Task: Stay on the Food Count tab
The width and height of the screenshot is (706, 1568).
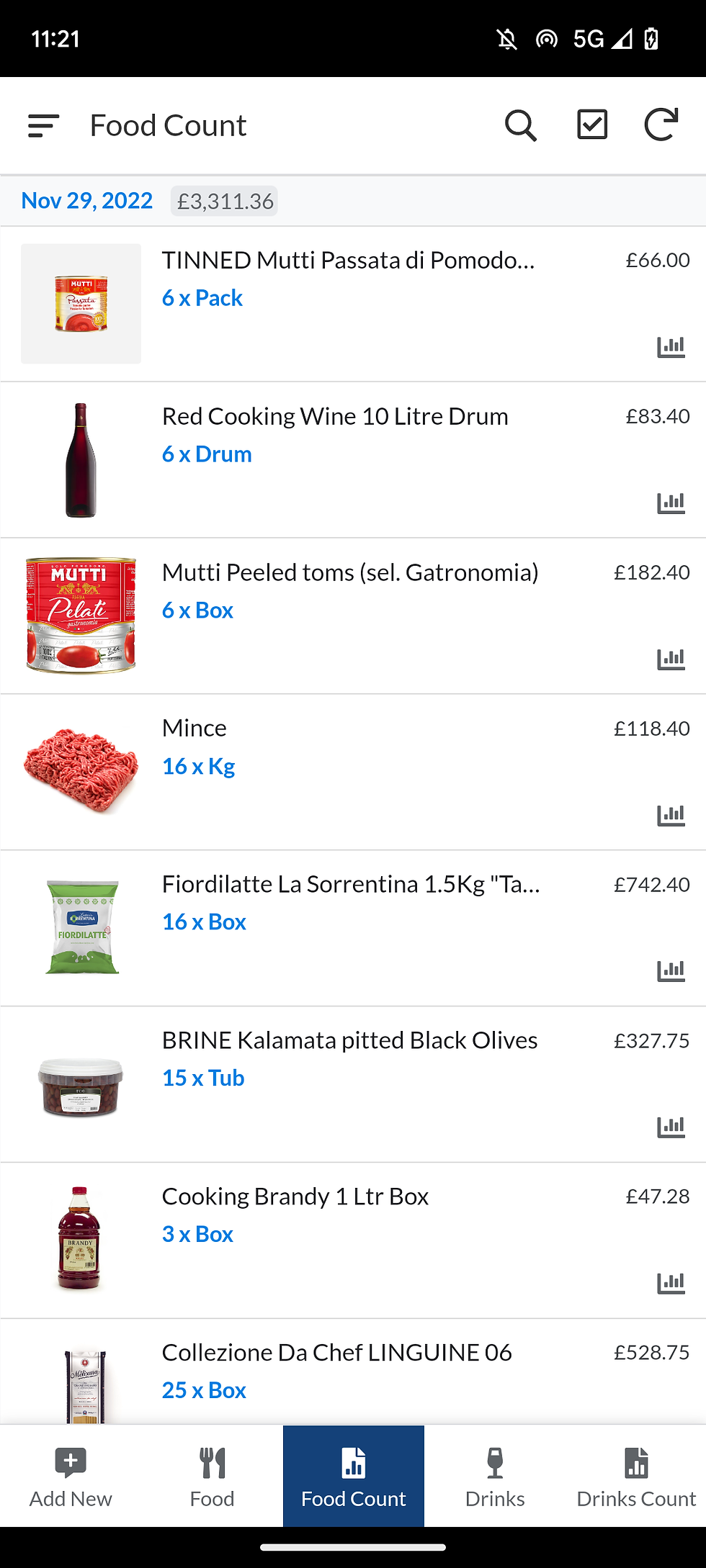Action: click(x=353, y=1476)
